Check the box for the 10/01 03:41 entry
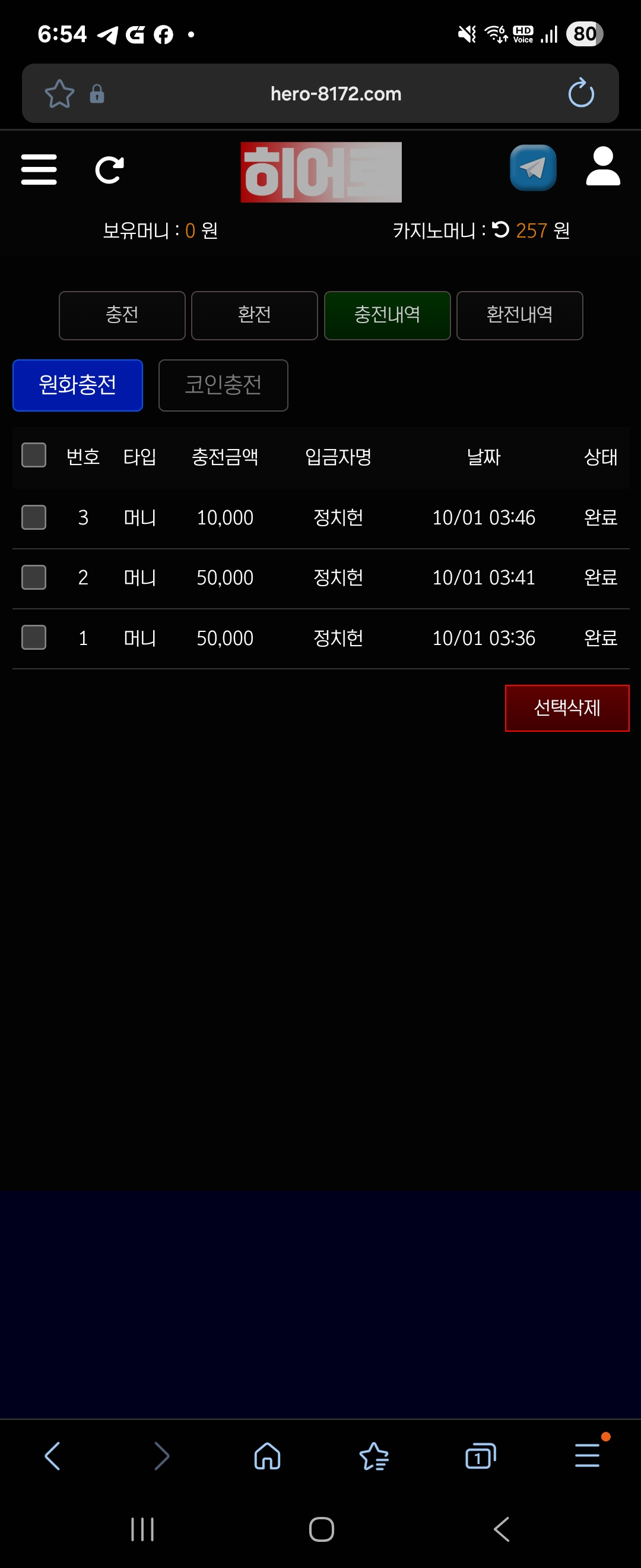The width and height of the screenshot is (641, 1568). coord(34,577)
